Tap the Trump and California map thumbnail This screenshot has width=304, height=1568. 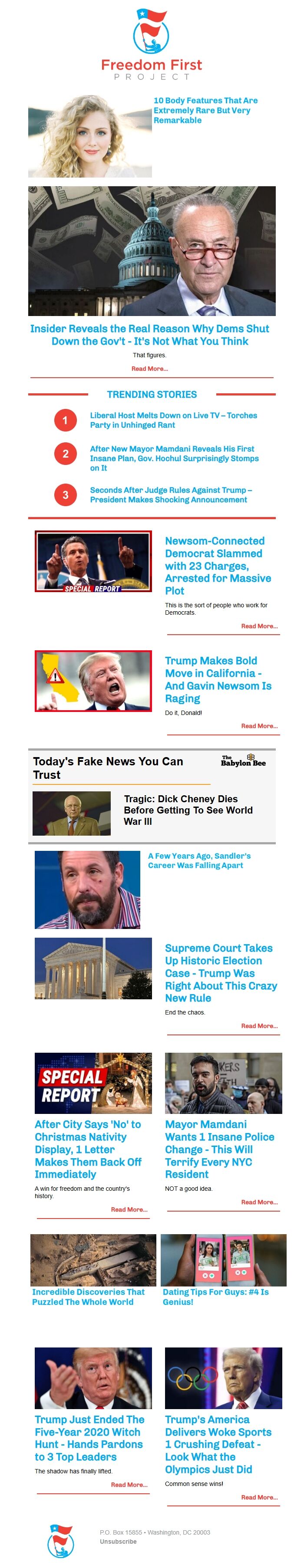pos(93,681)
